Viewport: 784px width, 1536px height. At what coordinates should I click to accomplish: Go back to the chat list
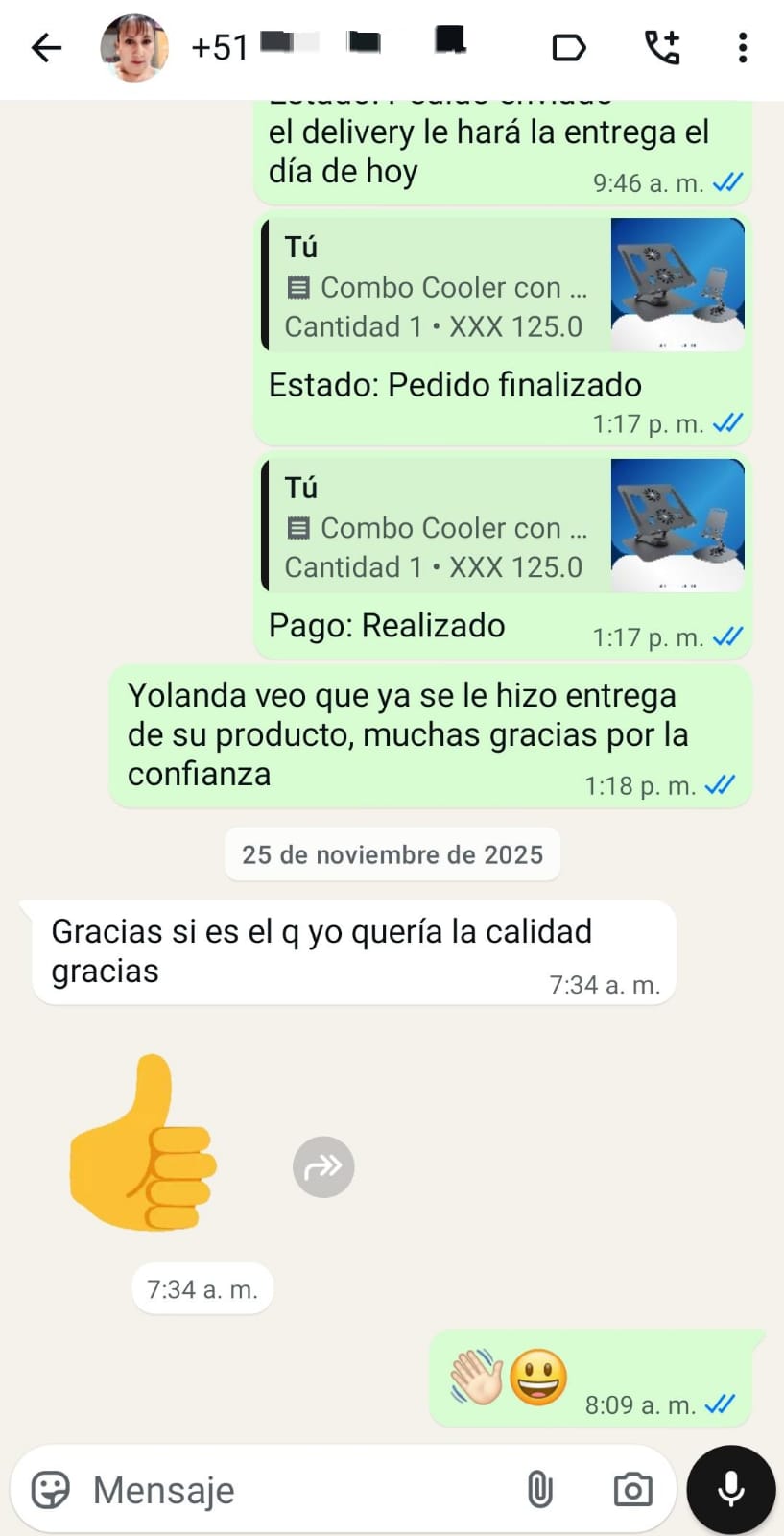pos(46,47)
